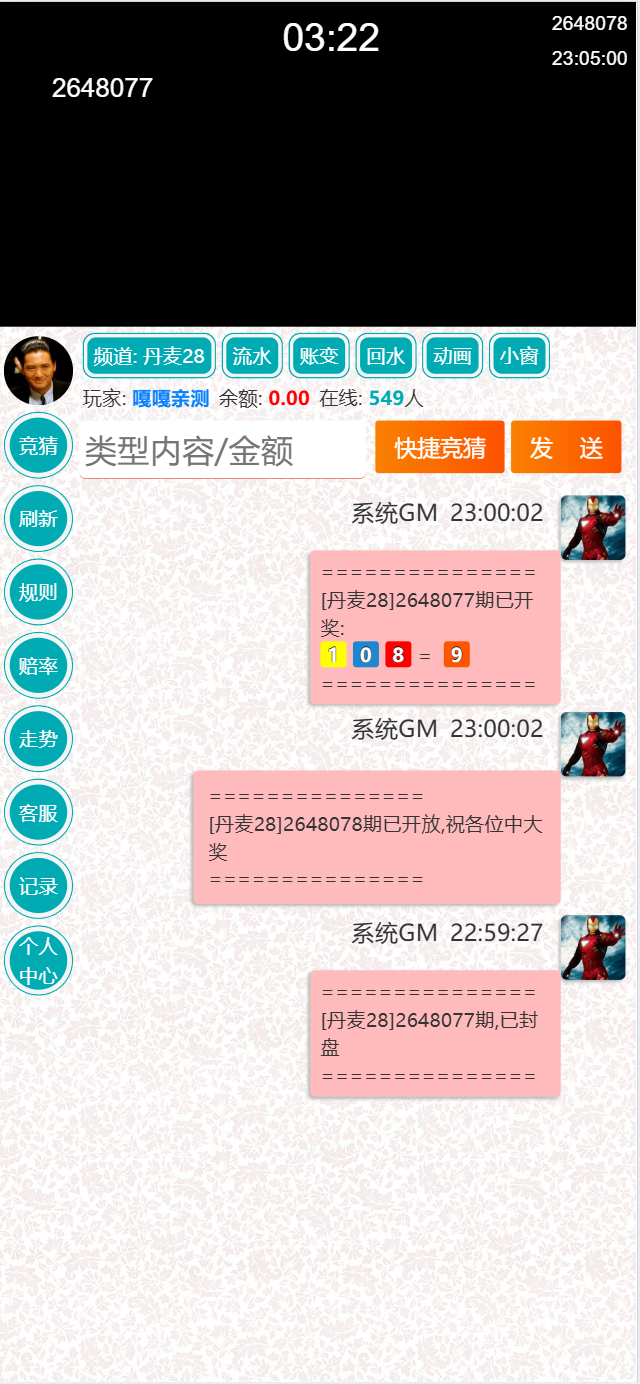Open the 记录 records page

(38, 886)
